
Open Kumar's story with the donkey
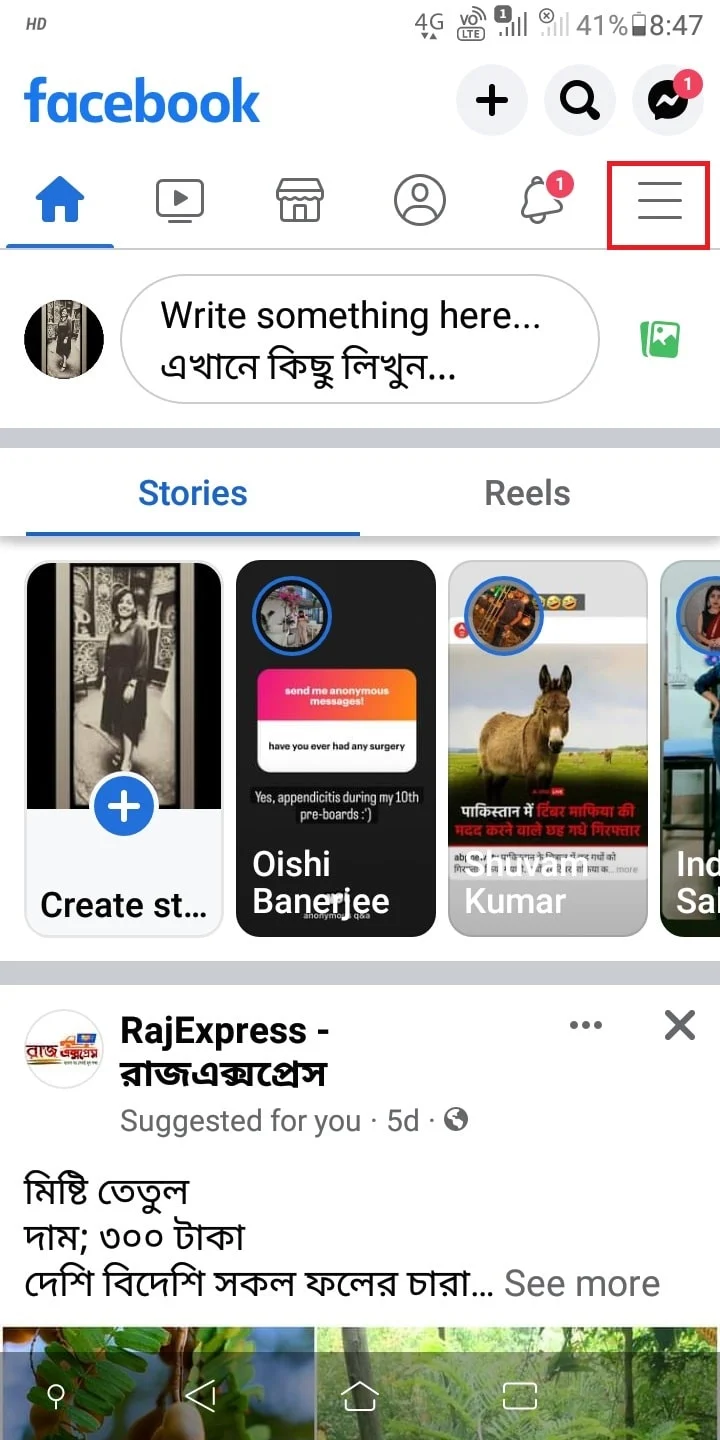point(547,748)
